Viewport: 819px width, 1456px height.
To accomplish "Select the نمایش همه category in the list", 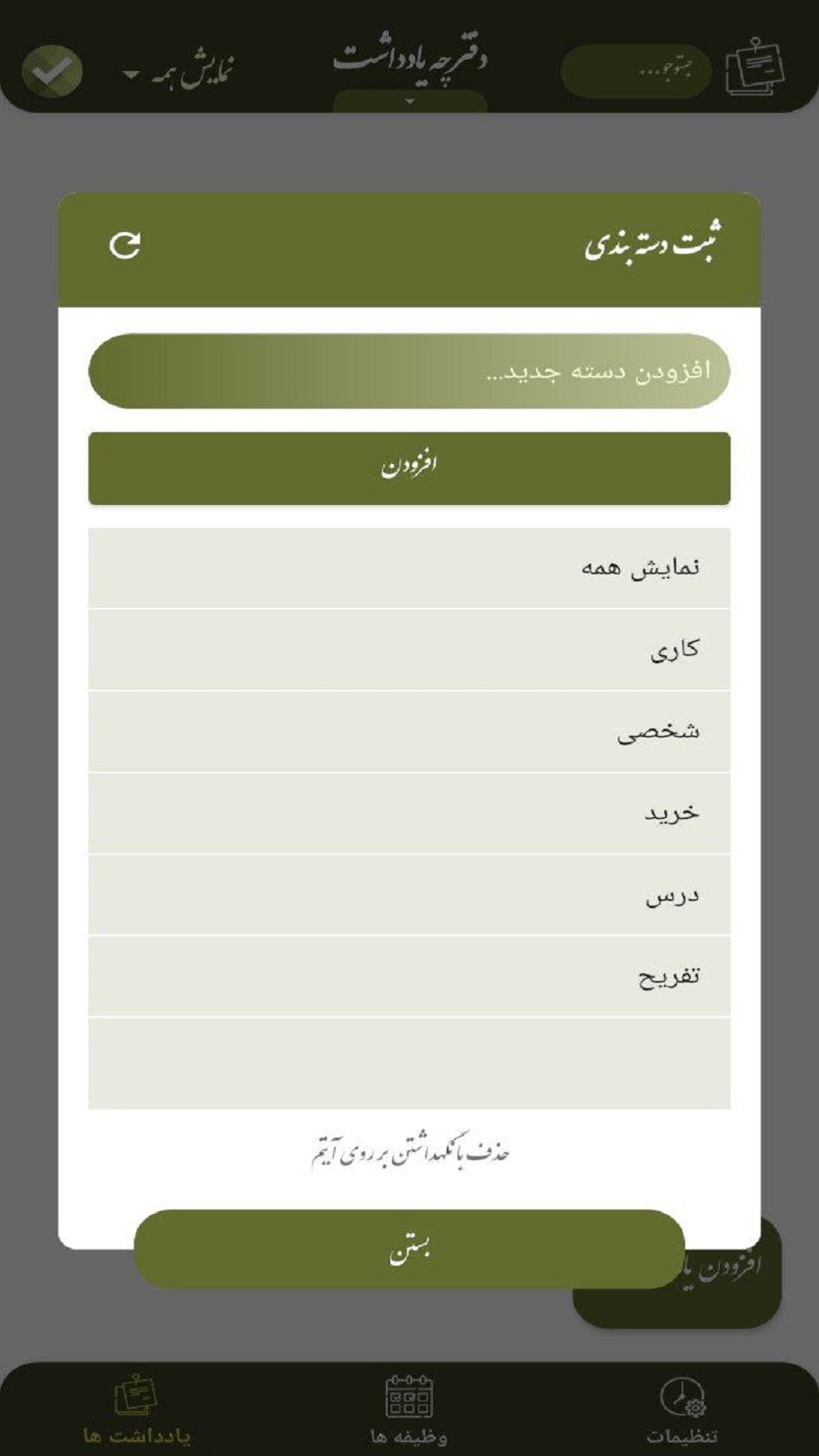I will [408, 569].
